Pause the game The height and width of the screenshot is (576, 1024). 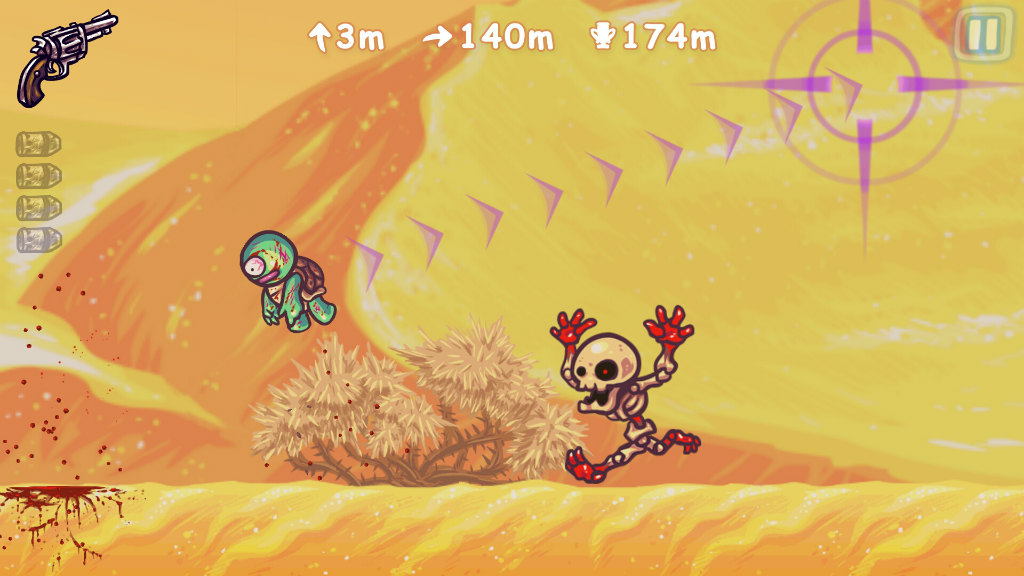click(x=983, y=35)
